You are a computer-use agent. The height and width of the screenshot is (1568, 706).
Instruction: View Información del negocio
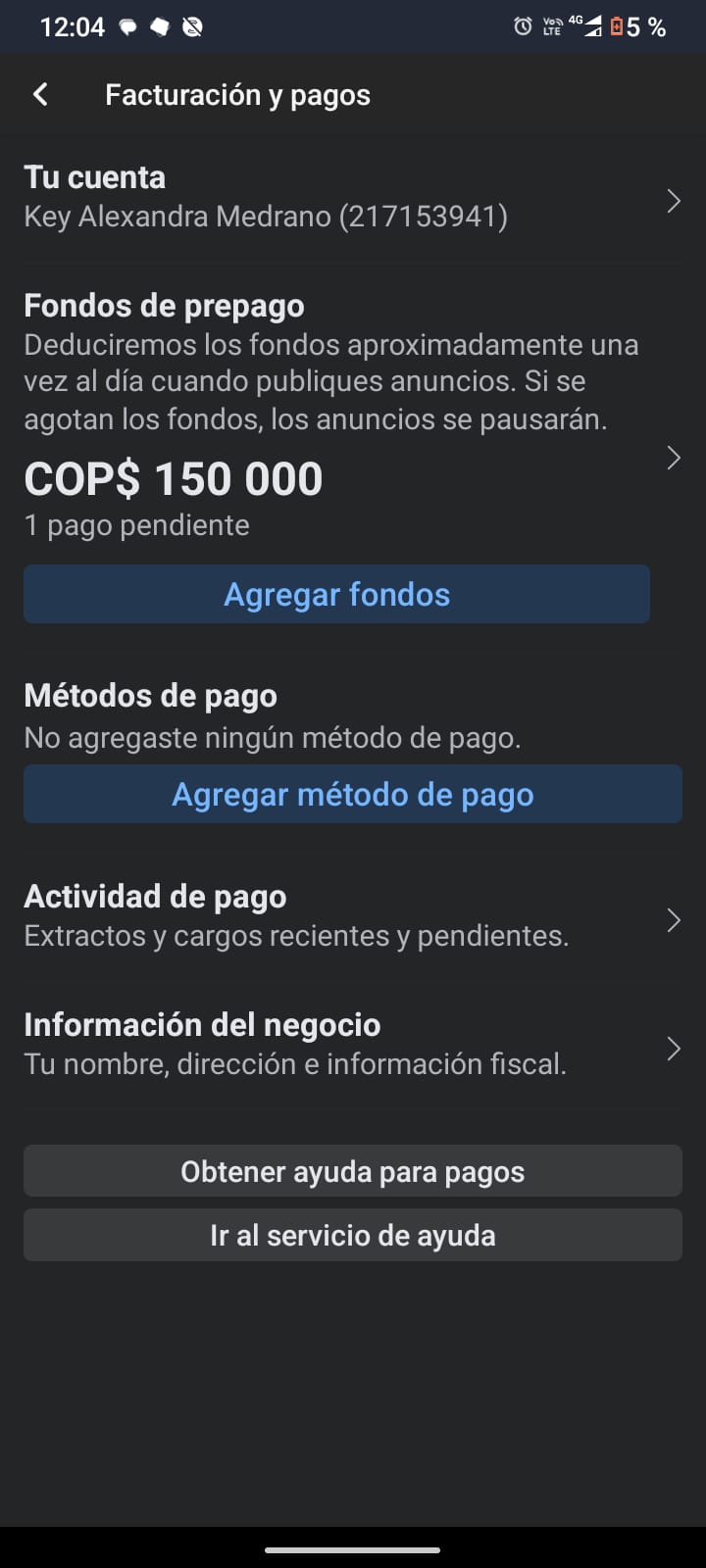[x=353, y=1045]
